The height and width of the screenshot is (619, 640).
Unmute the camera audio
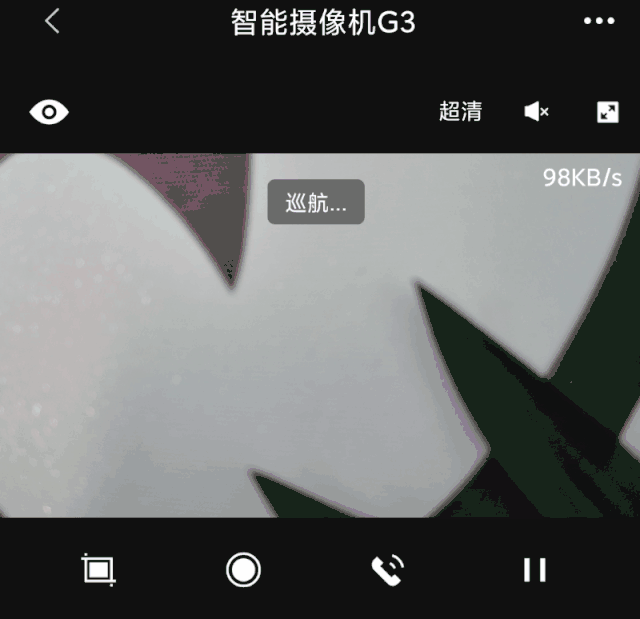click(536, 112)
